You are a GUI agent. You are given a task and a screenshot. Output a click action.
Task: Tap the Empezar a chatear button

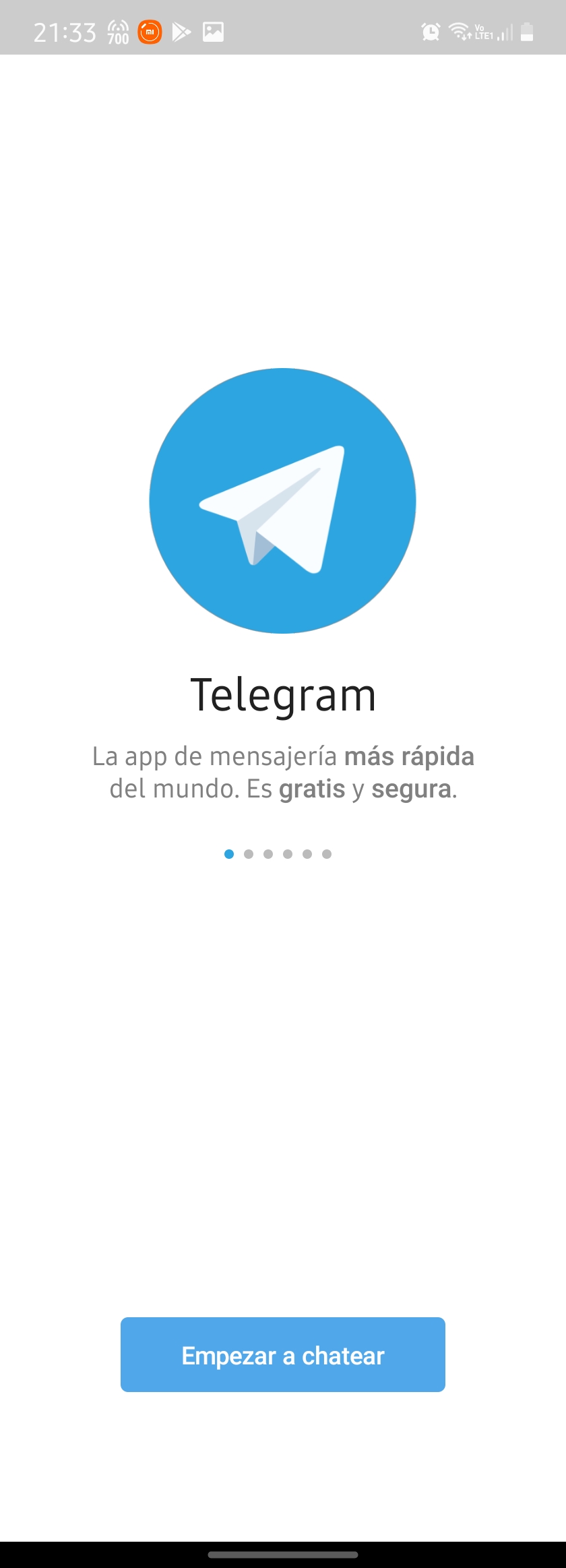tap(283, 1354)
